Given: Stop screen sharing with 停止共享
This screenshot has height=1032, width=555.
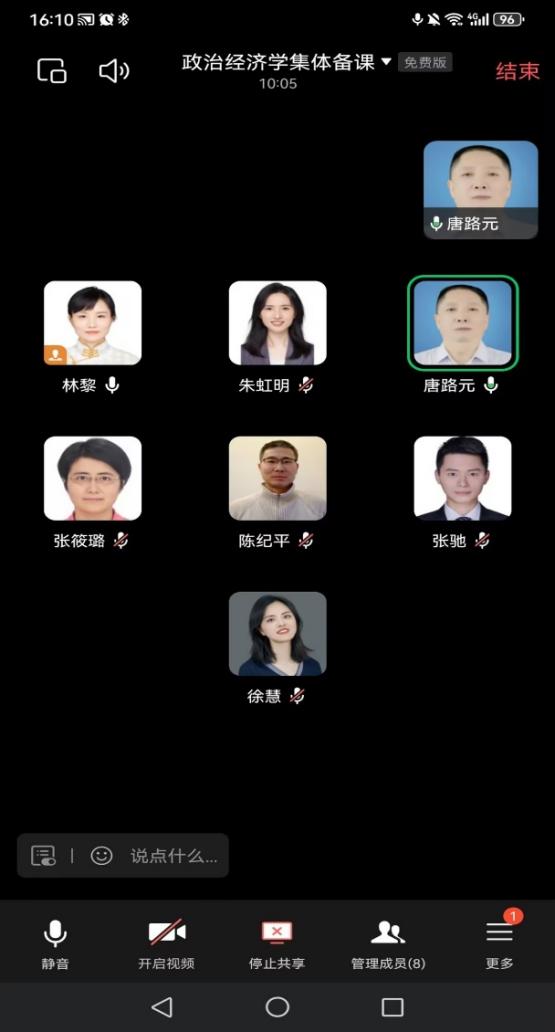Looking at the screenshot, I should [277, 944].
